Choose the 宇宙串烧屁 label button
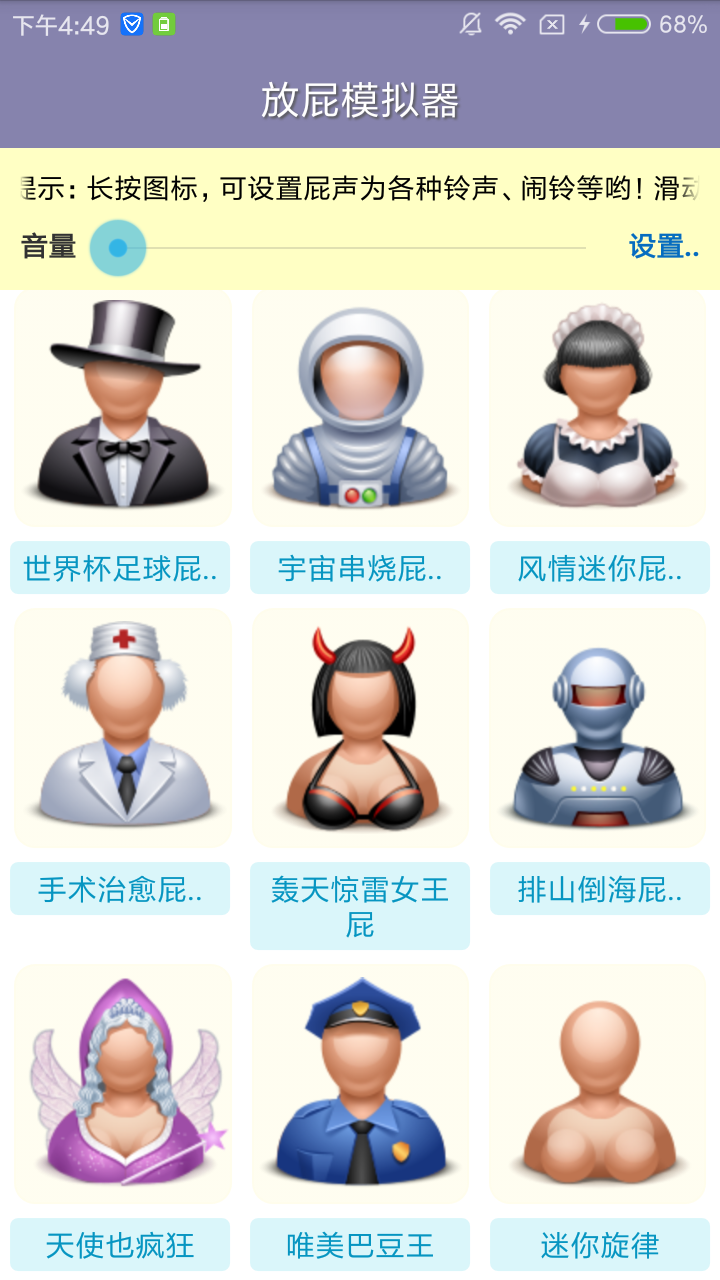Image resolution: width=720 pixels, height=1280 pixels. [x=360, y=568]
